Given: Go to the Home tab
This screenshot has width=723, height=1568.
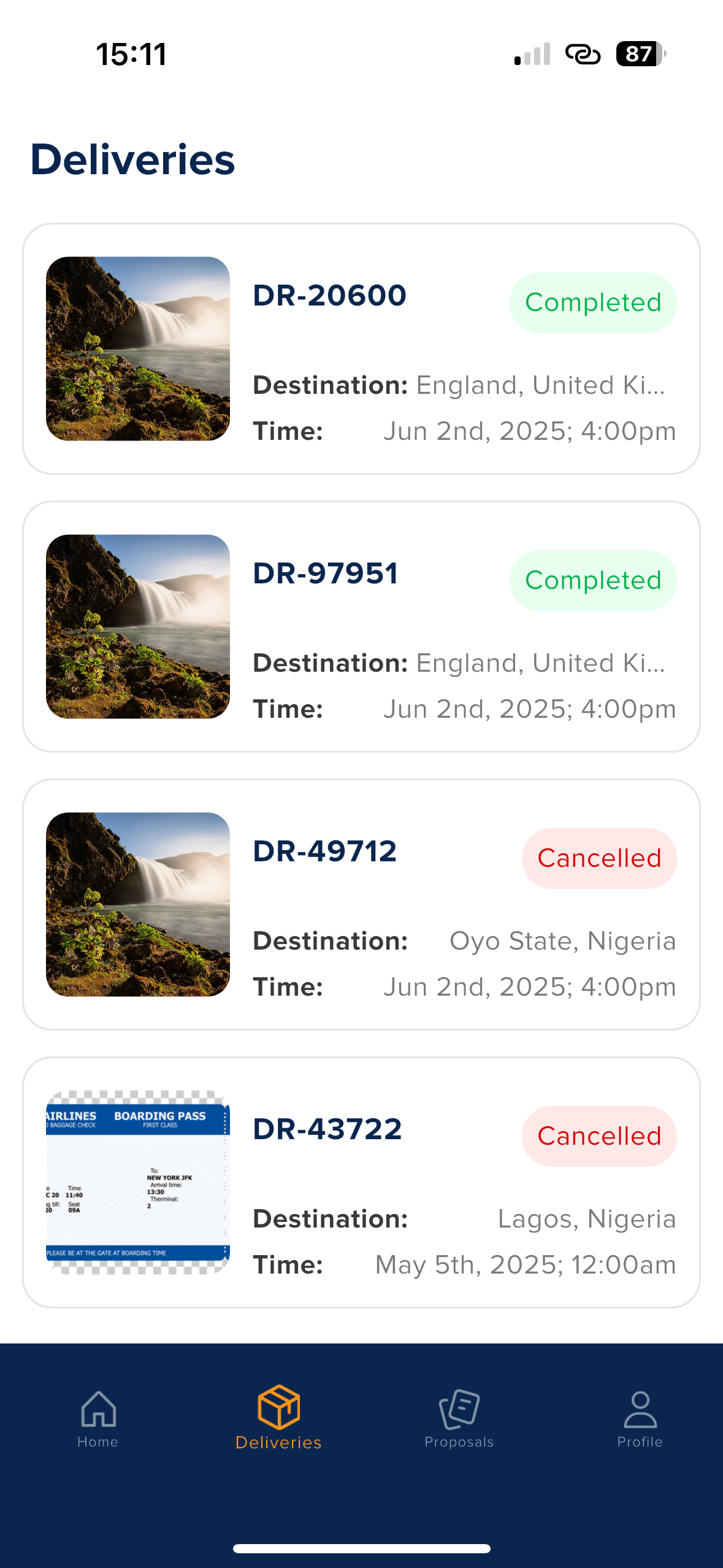Looking at the screenshot, I should (x=98, y=1418).
